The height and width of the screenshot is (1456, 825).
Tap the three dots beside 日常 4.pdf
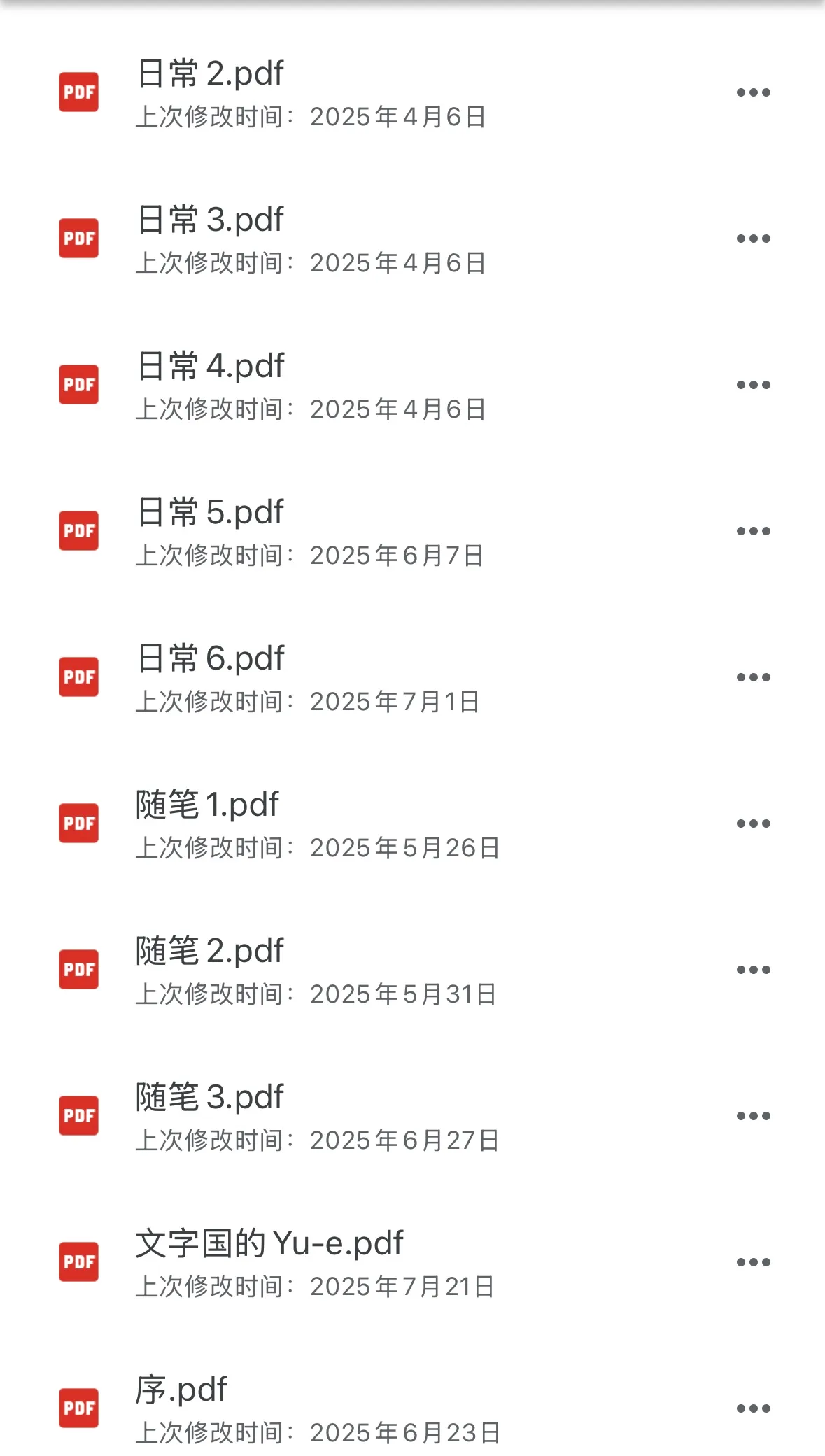pos(753,385)
